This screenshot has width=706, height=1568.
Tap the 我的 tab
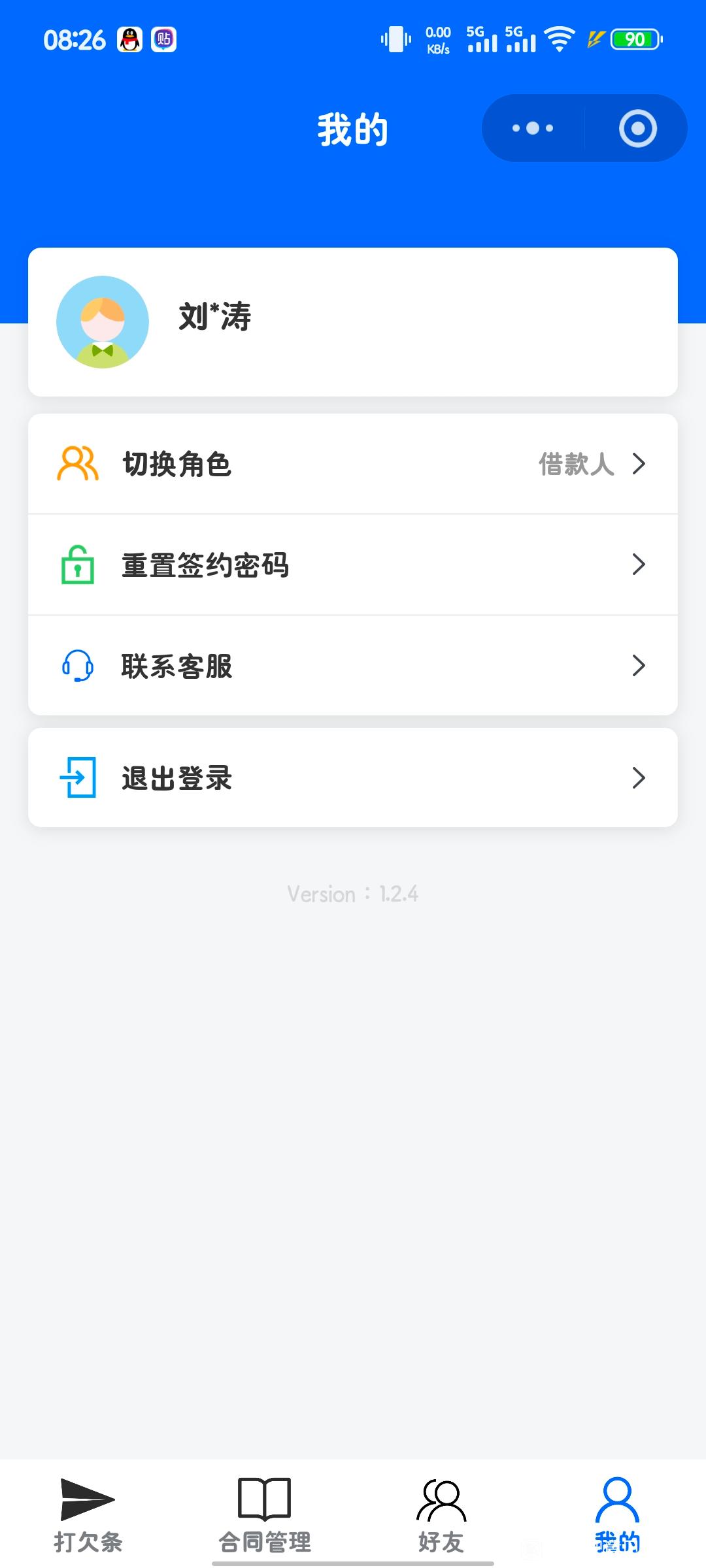(x=617, y=1514)
